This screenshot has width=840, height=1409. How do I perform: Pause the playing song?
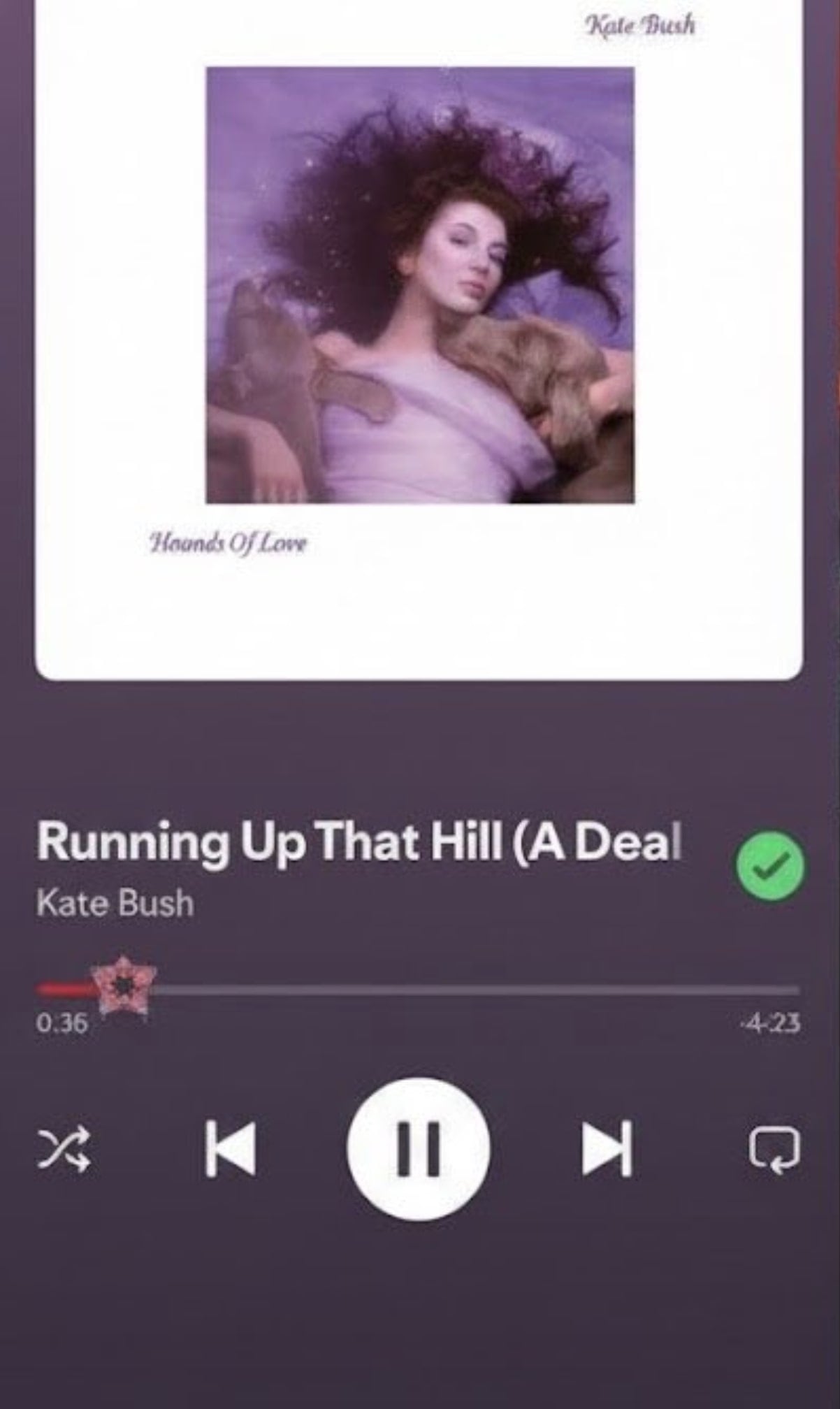(418, 1150)
